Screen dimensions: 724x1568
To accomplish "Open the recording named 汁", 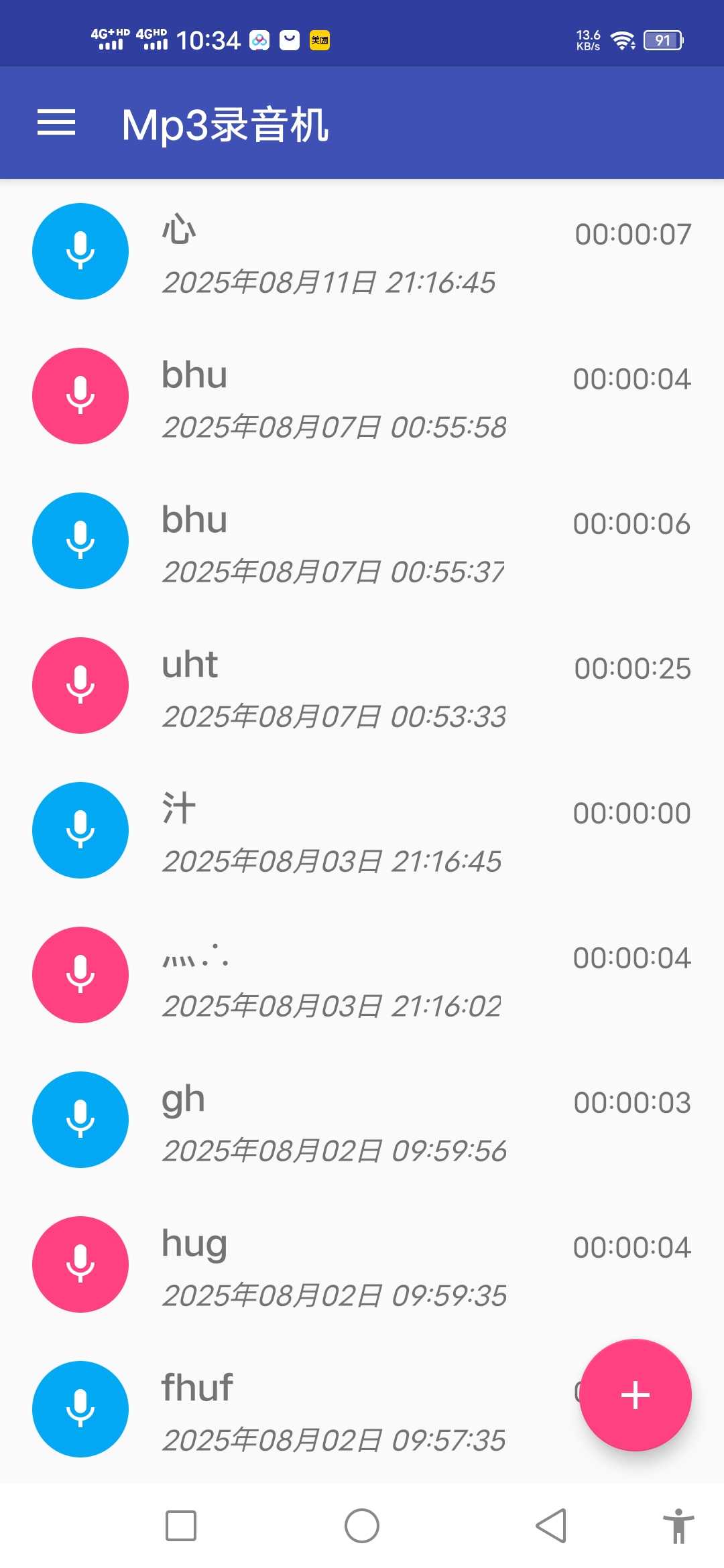I will tap(362, 830).
